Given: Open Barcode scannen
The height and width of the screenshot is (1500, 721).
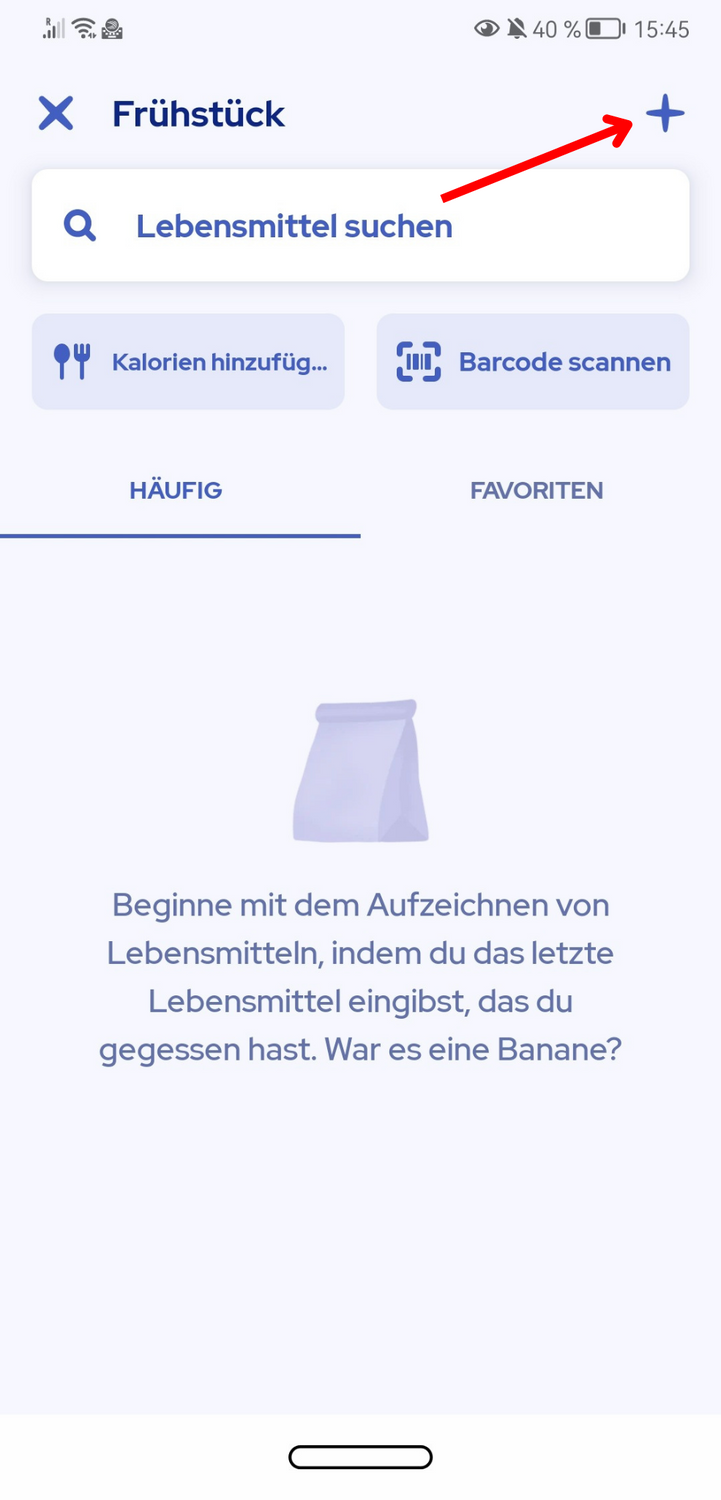Looking at the screenshot, I should (533, 362).
